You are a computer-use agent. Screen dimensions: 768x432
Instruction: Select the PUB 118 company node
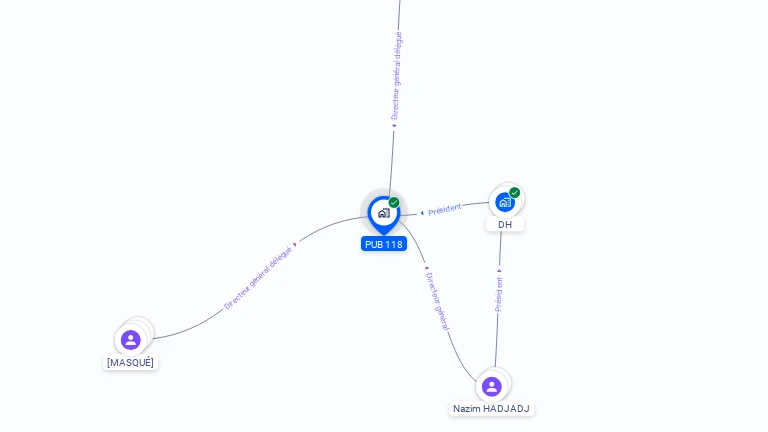tap(383, 213)
